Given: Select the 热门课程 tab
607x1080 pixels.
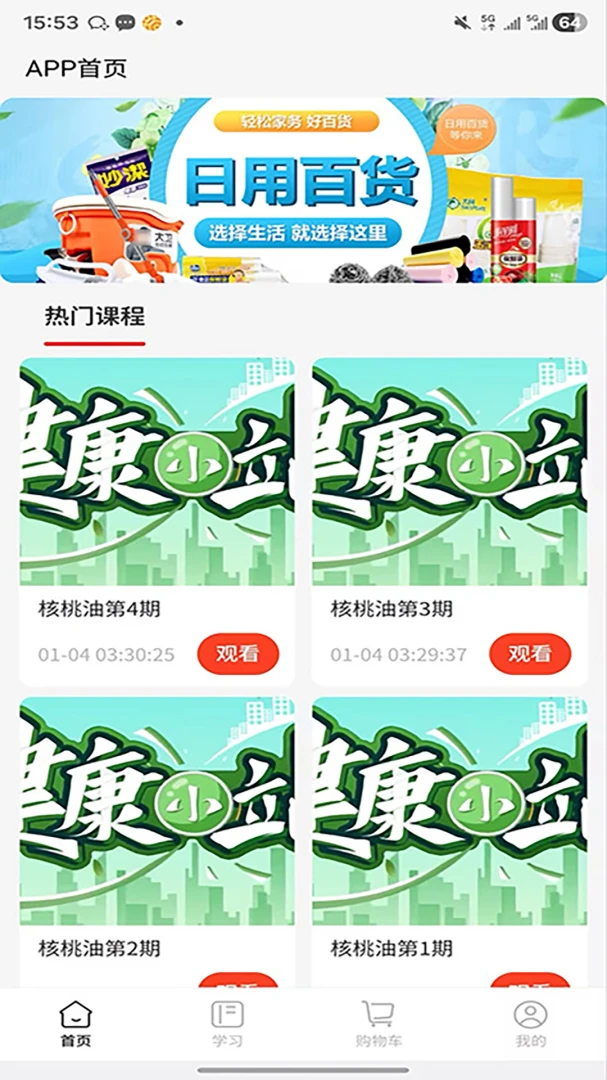Looking at the screenshot, I should tap(95, 318).
